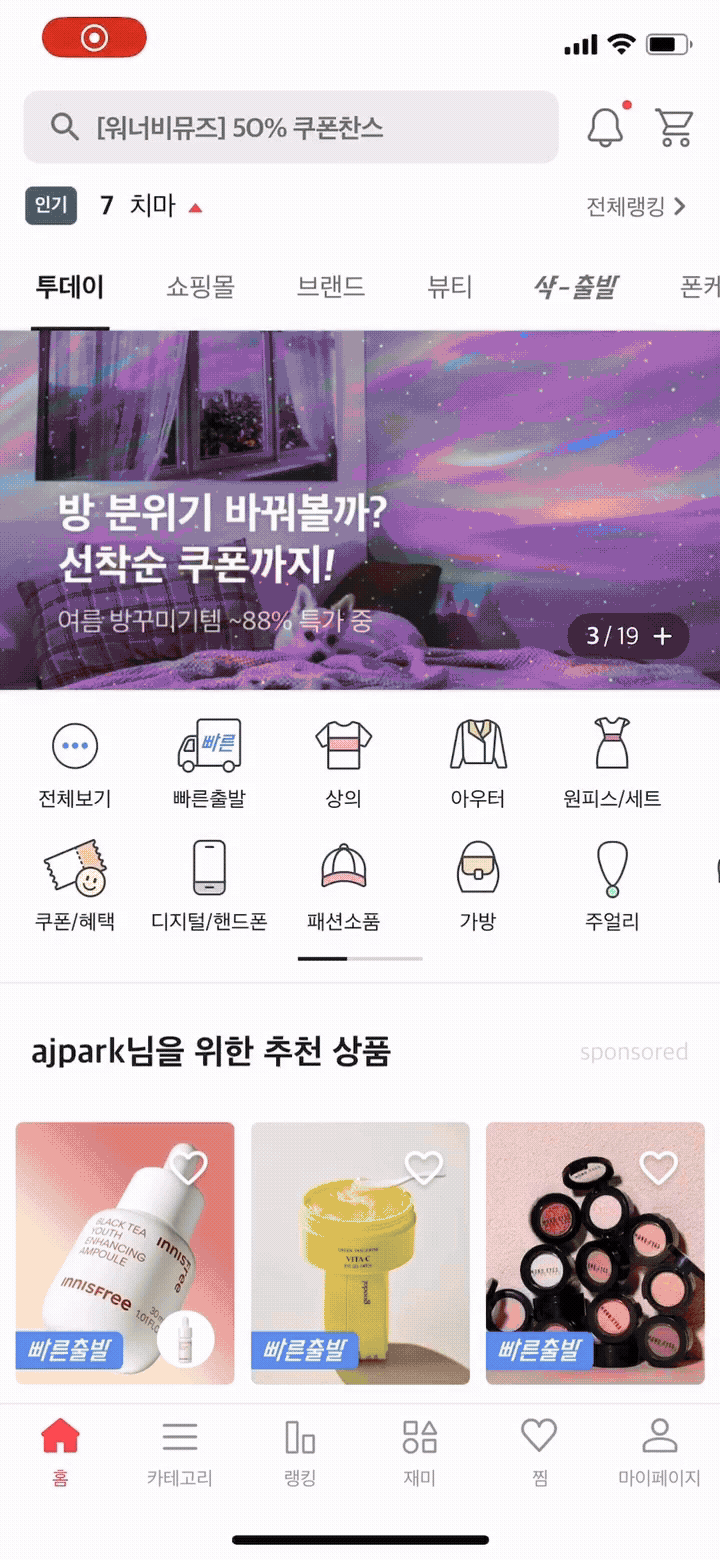Open the search bar with 워너비뮤즈 coupon text
The image size is (720, 1560).
click(290, 127)
